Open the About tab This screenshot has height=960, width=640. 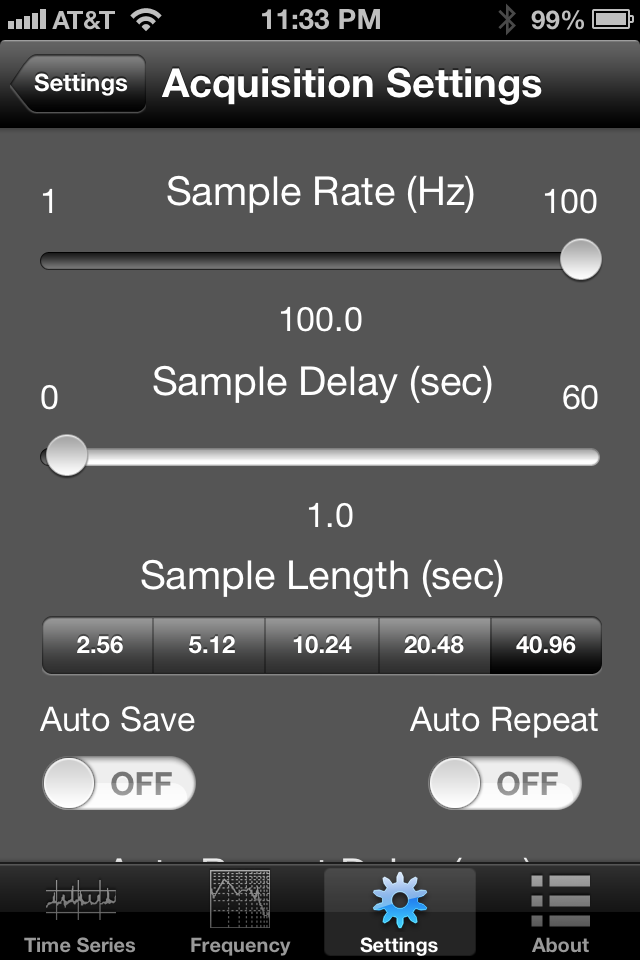click(x=560, y=912)
